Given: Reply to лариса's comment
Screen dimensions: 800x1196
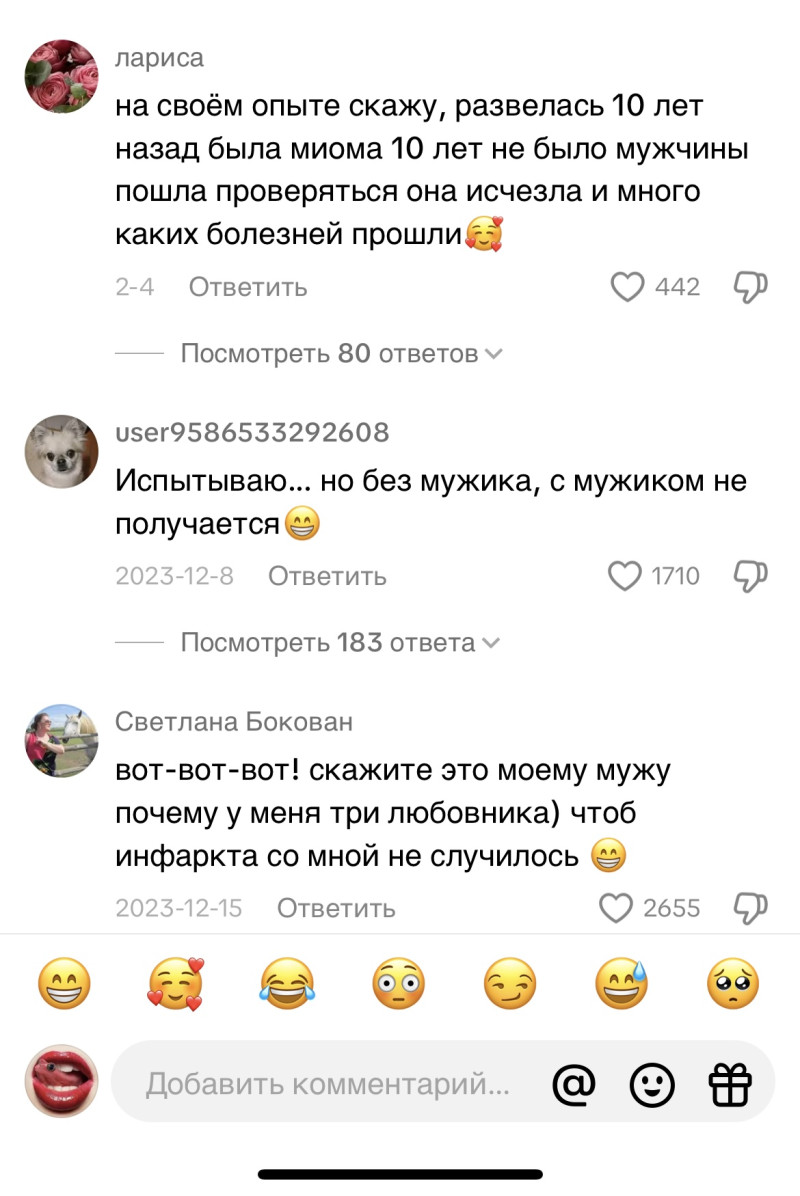Looking at the screenshot, I should [248, 288].
